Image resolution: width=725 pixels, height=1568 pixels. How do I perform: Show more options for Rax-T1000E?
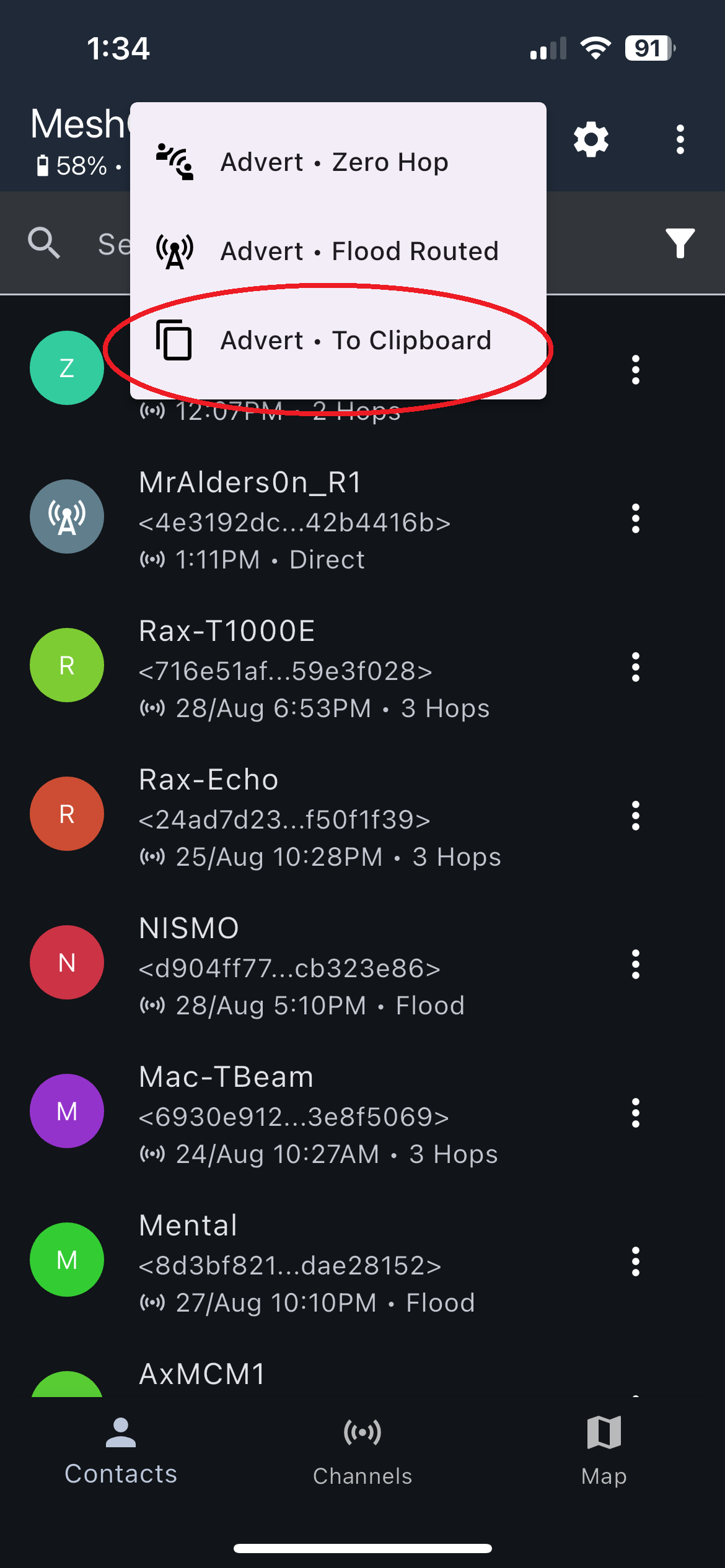pyautogui.click(x=635, y=668)
